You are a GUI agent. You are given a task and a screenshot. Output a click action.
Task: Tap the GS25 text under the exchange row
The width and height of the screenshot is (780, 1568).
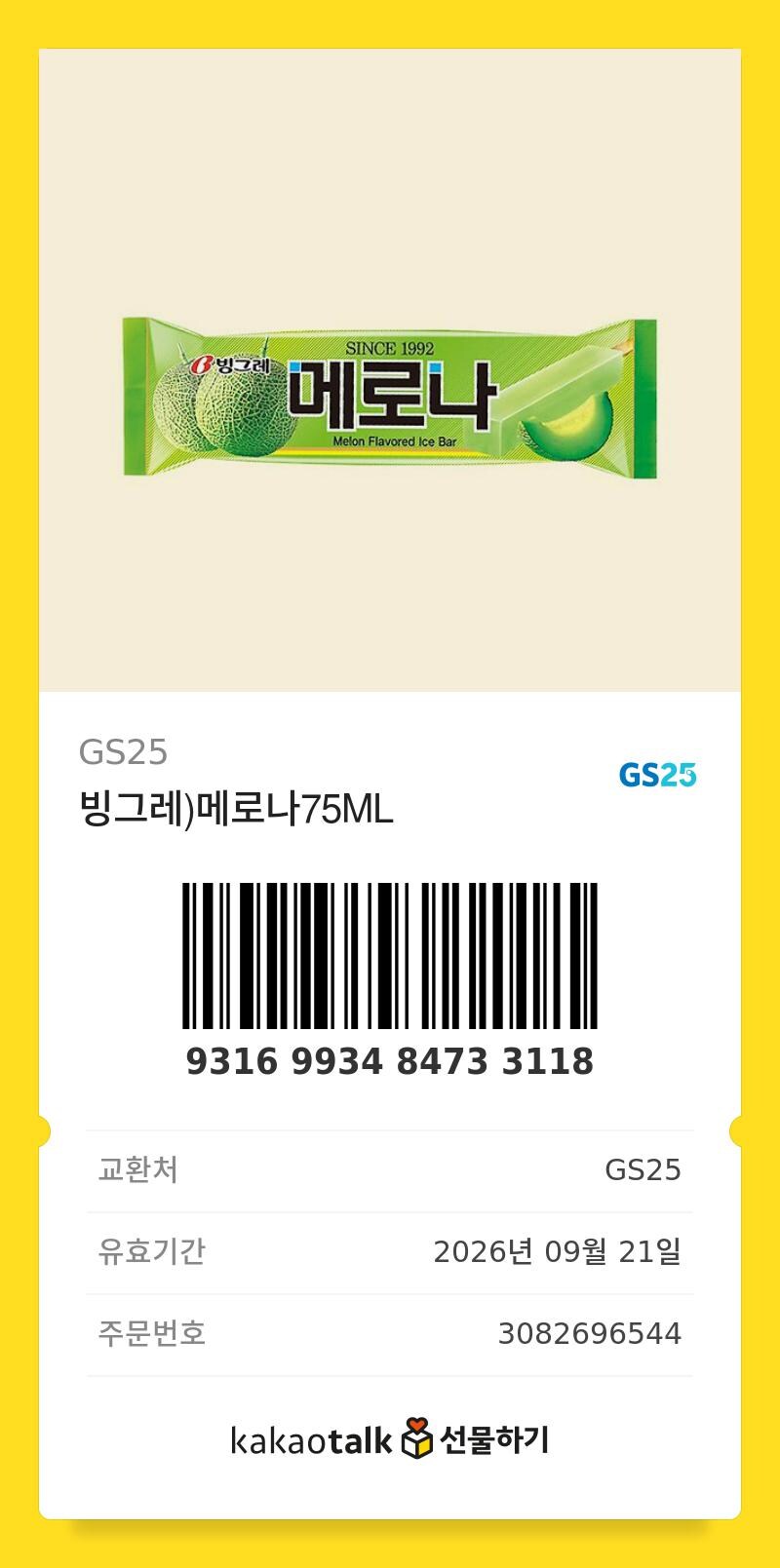tap(644, 1170)
